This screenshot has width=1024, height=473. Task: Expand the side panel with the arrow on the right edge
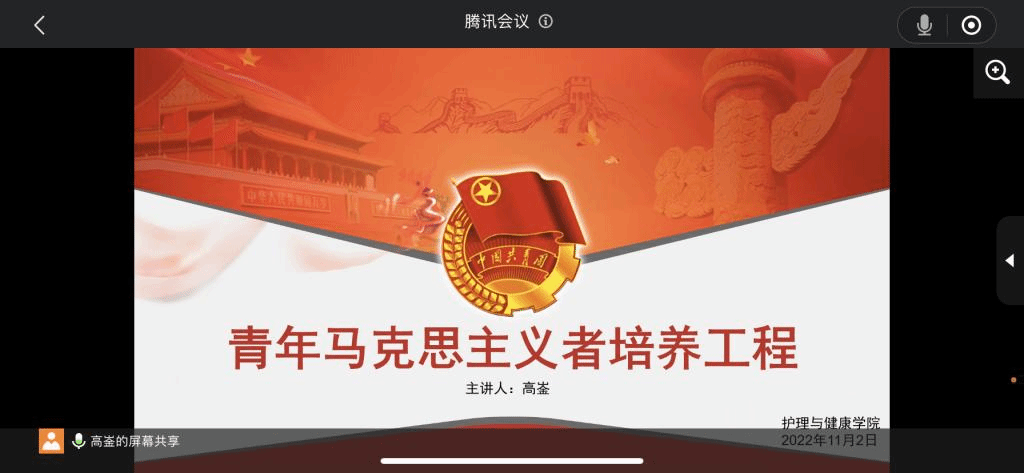pos(1009,260)
